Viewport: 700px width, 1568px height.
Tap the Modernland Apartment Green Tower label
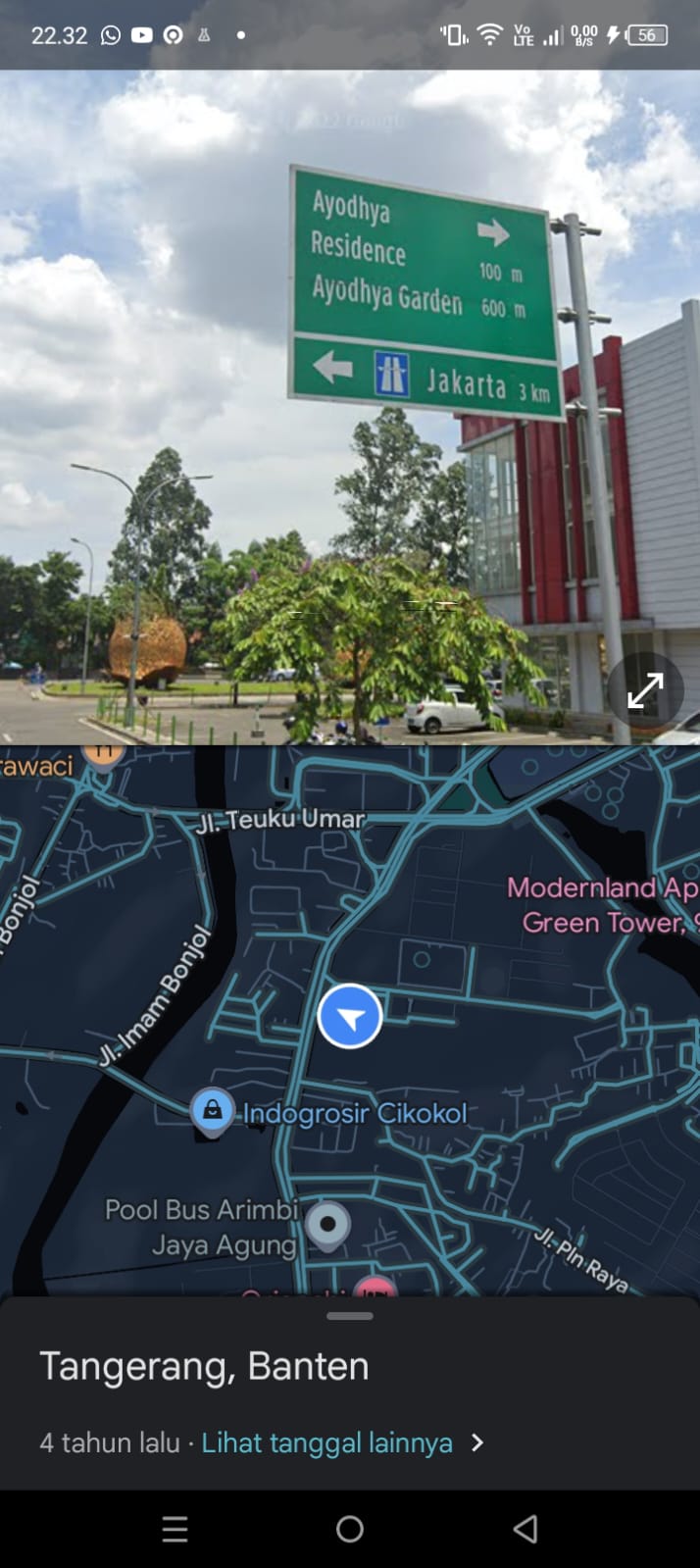coord(603,905)
